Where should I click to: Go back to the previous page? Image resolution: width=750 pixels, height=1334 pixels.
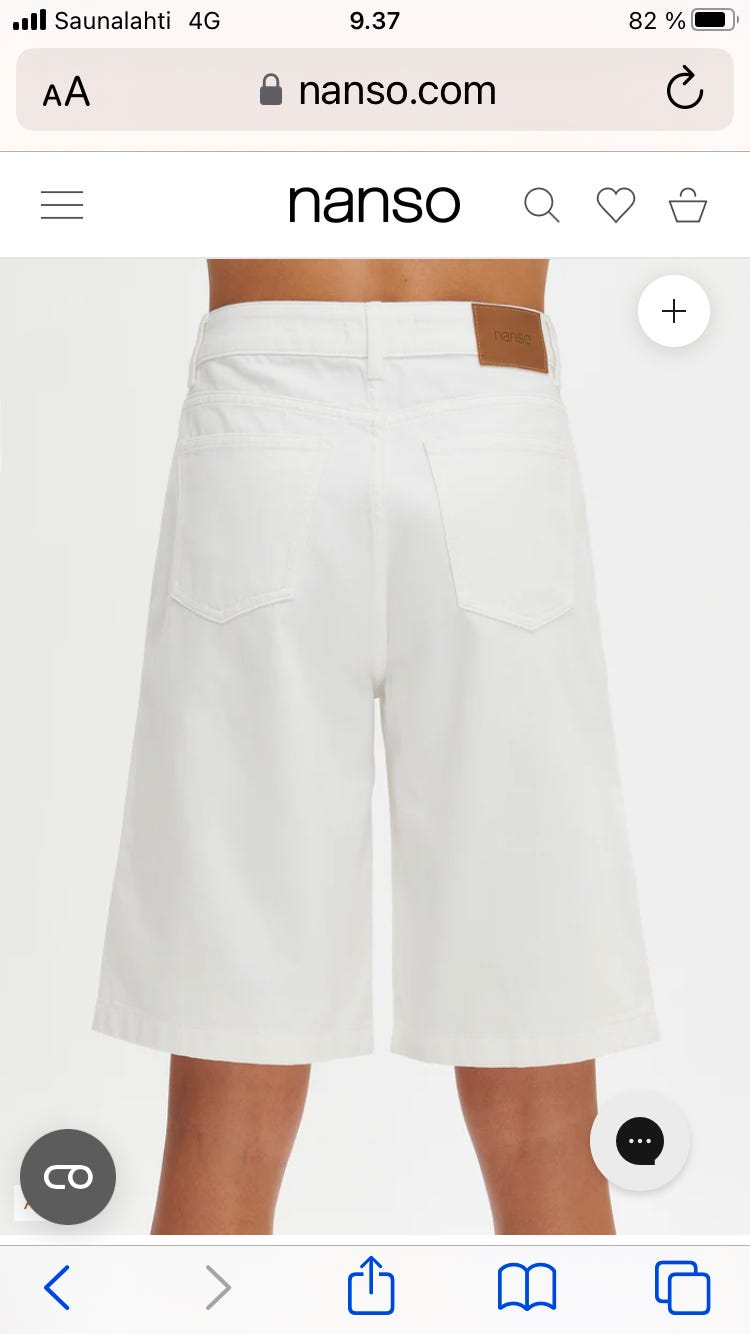tap(57, 1287)
